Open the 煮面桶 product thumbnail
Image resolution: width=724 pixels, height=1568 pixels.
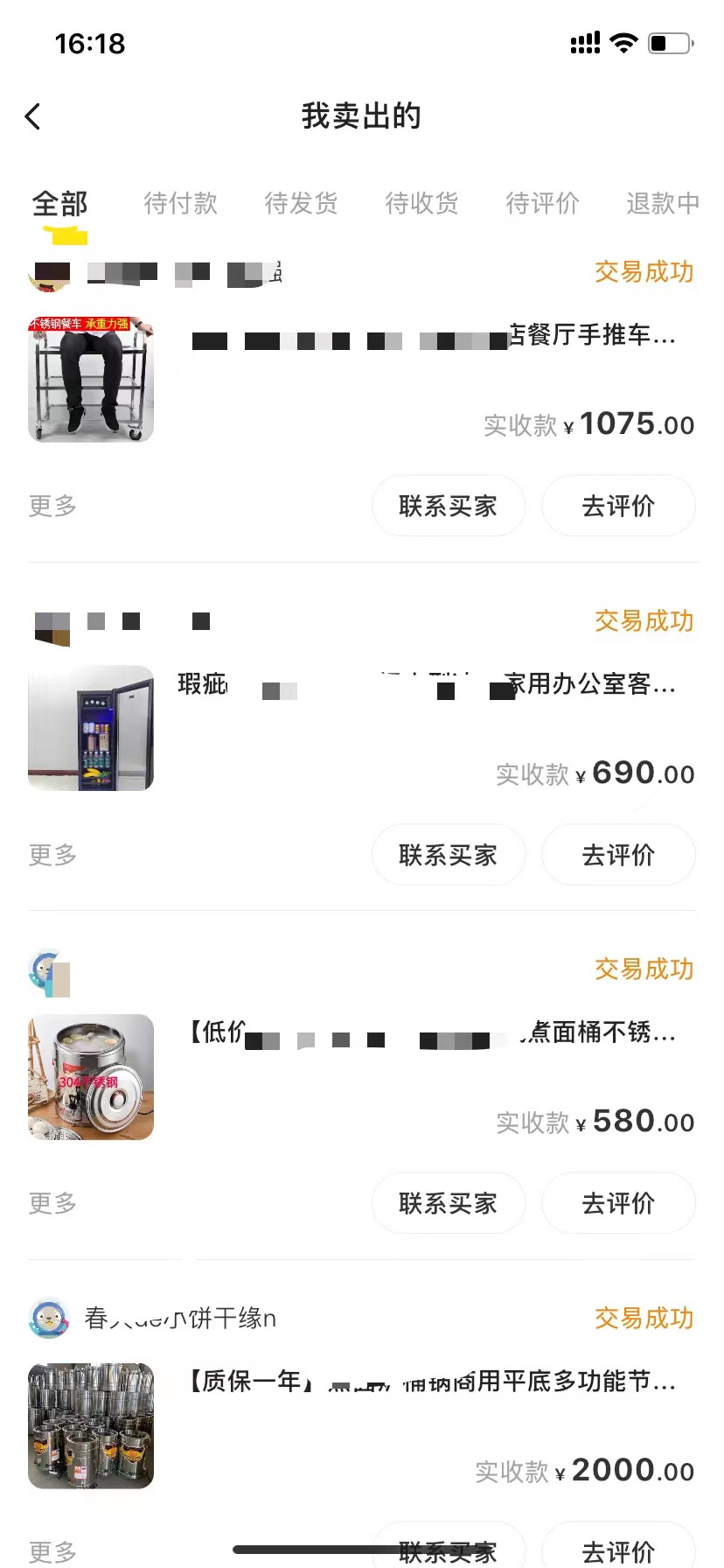click(91, 1077)
